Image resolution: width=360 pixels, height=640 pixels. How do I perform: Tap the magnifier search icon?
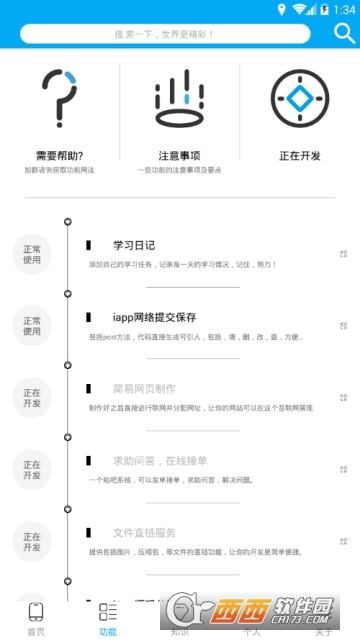click(344, 33)
